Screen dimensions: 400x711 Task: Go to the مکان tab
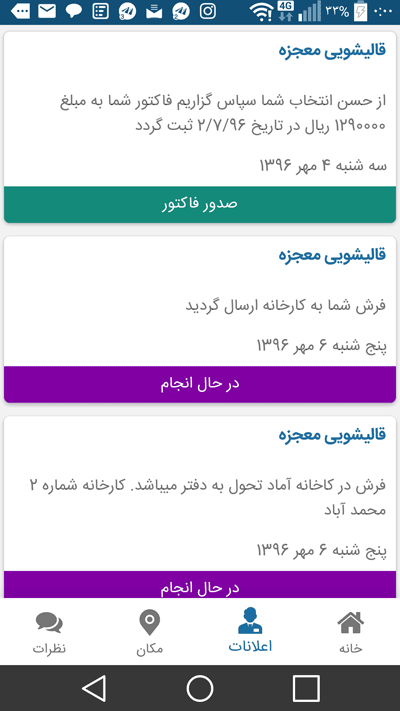(x=150, y=632)
